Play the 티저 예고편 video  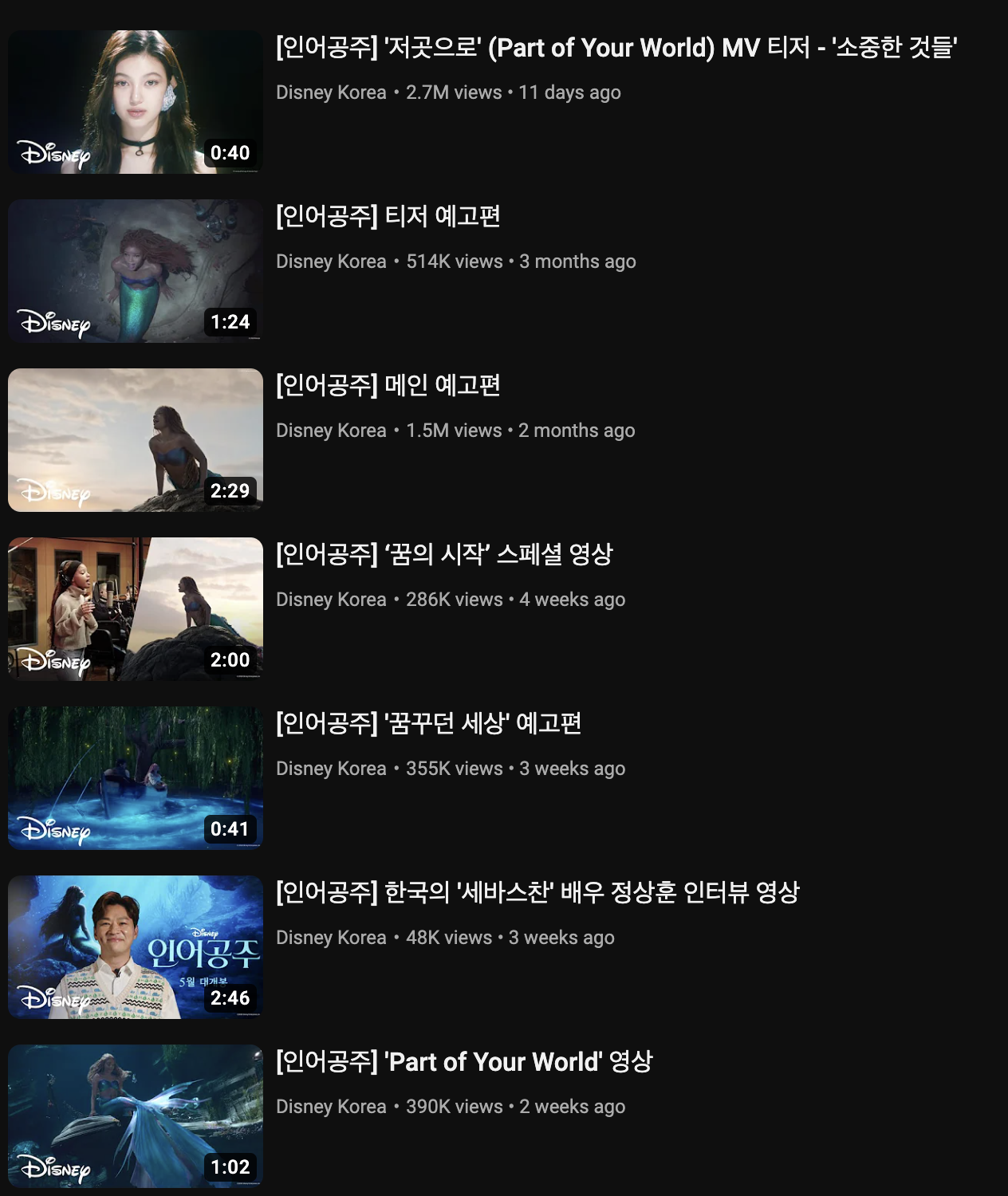coord(388,217)
